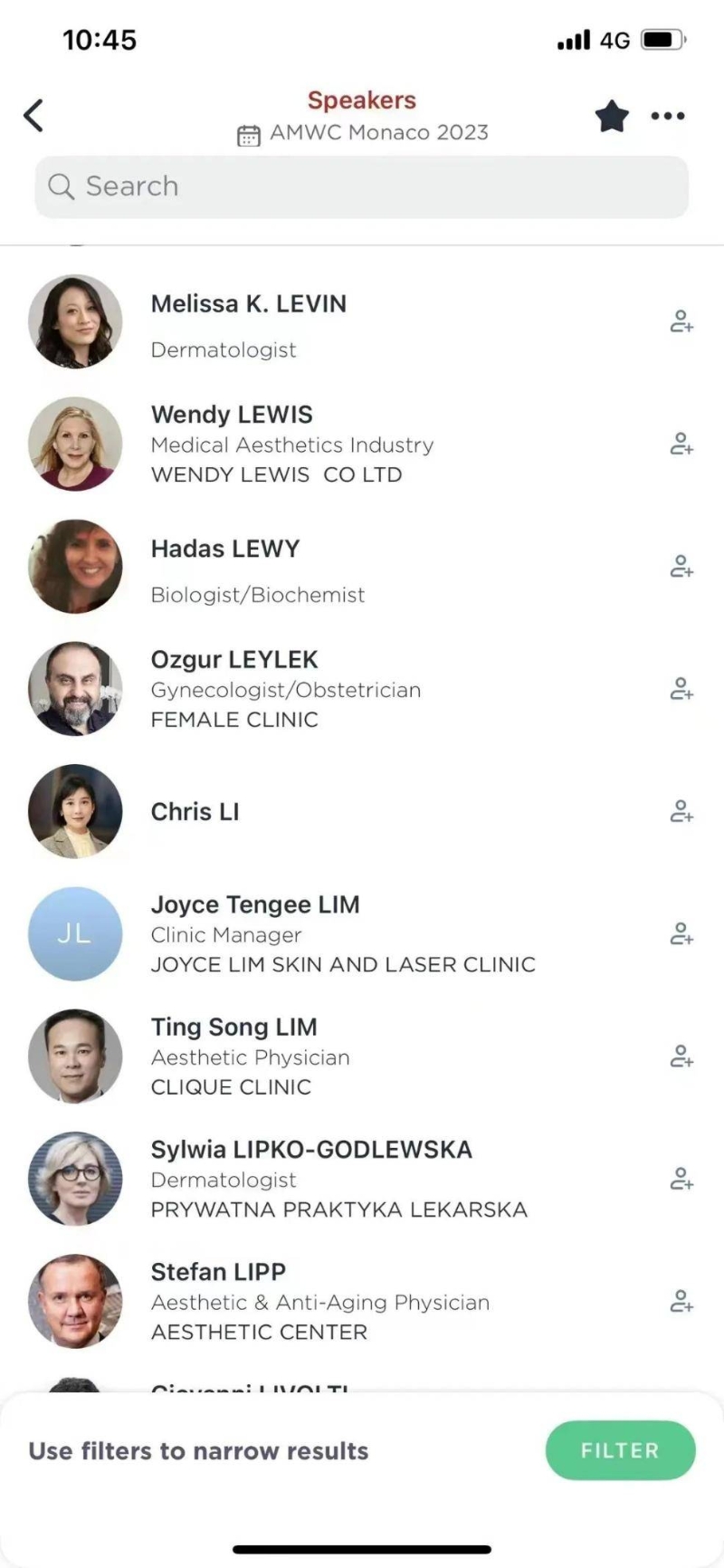Add Ting Song LIM as contact
The image size is (724, 1568).
[681, 1056]
